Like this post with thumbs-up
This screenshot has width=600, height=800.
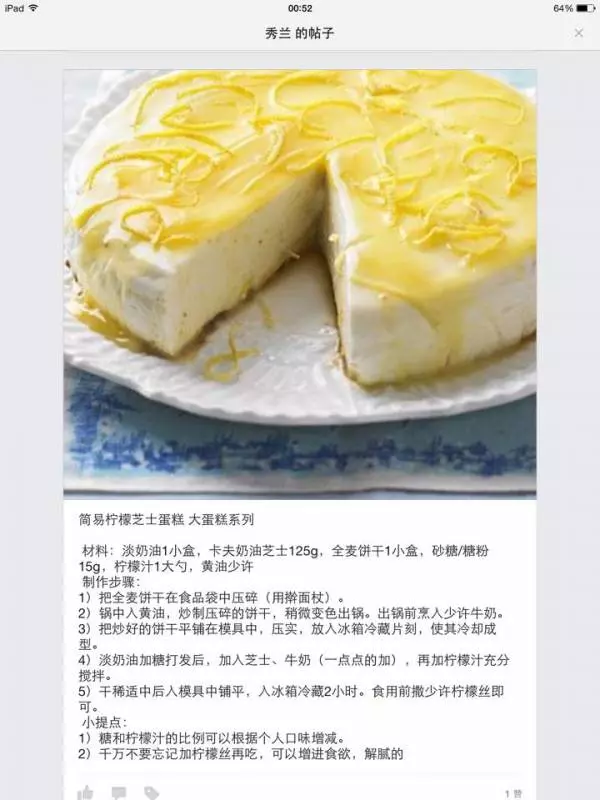(86, 793)
